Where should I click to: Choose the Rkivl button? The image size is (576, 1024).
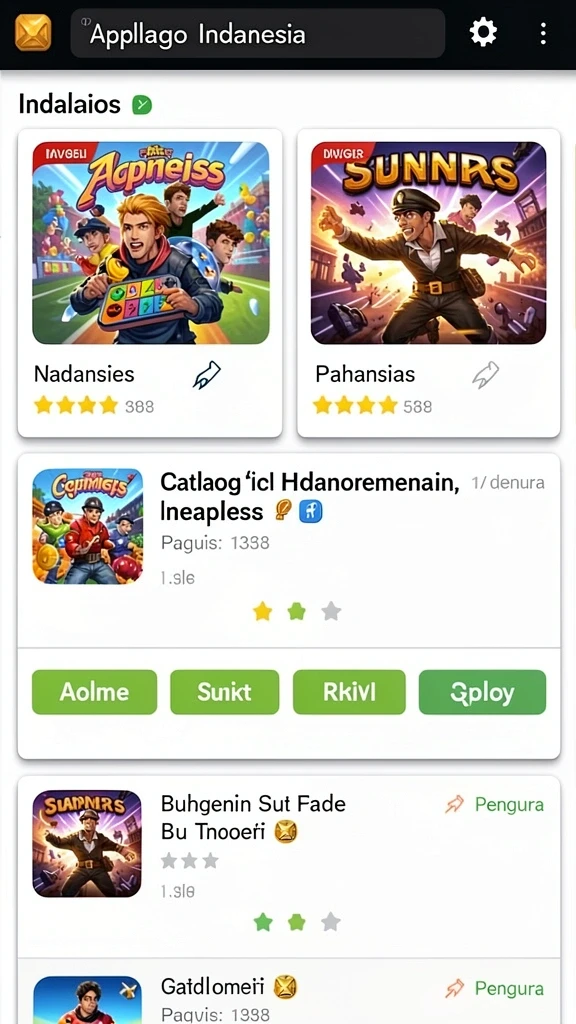click(x=349, y=692)
